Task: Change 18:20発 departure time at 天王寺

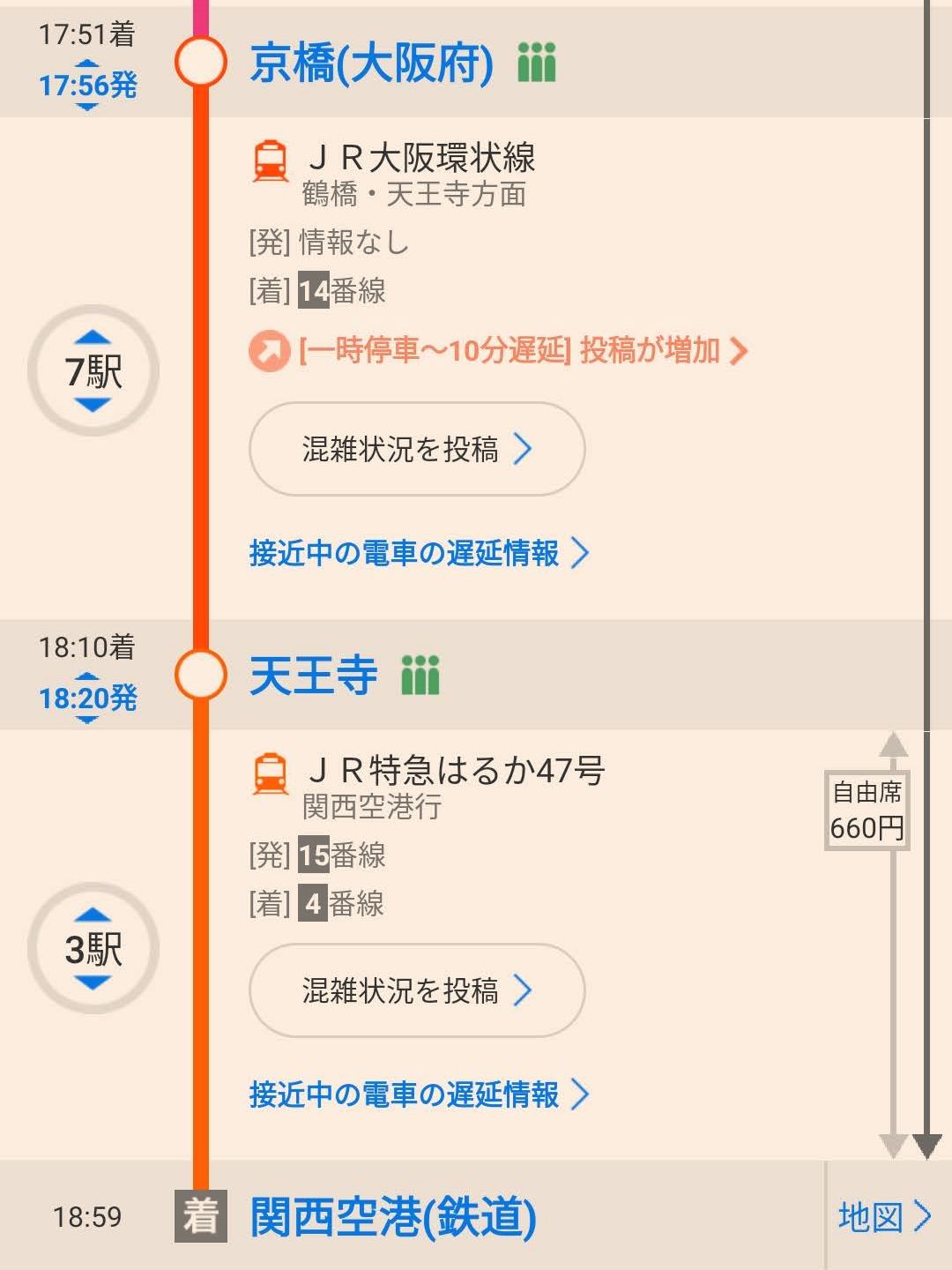Action: tap(87, 698)
